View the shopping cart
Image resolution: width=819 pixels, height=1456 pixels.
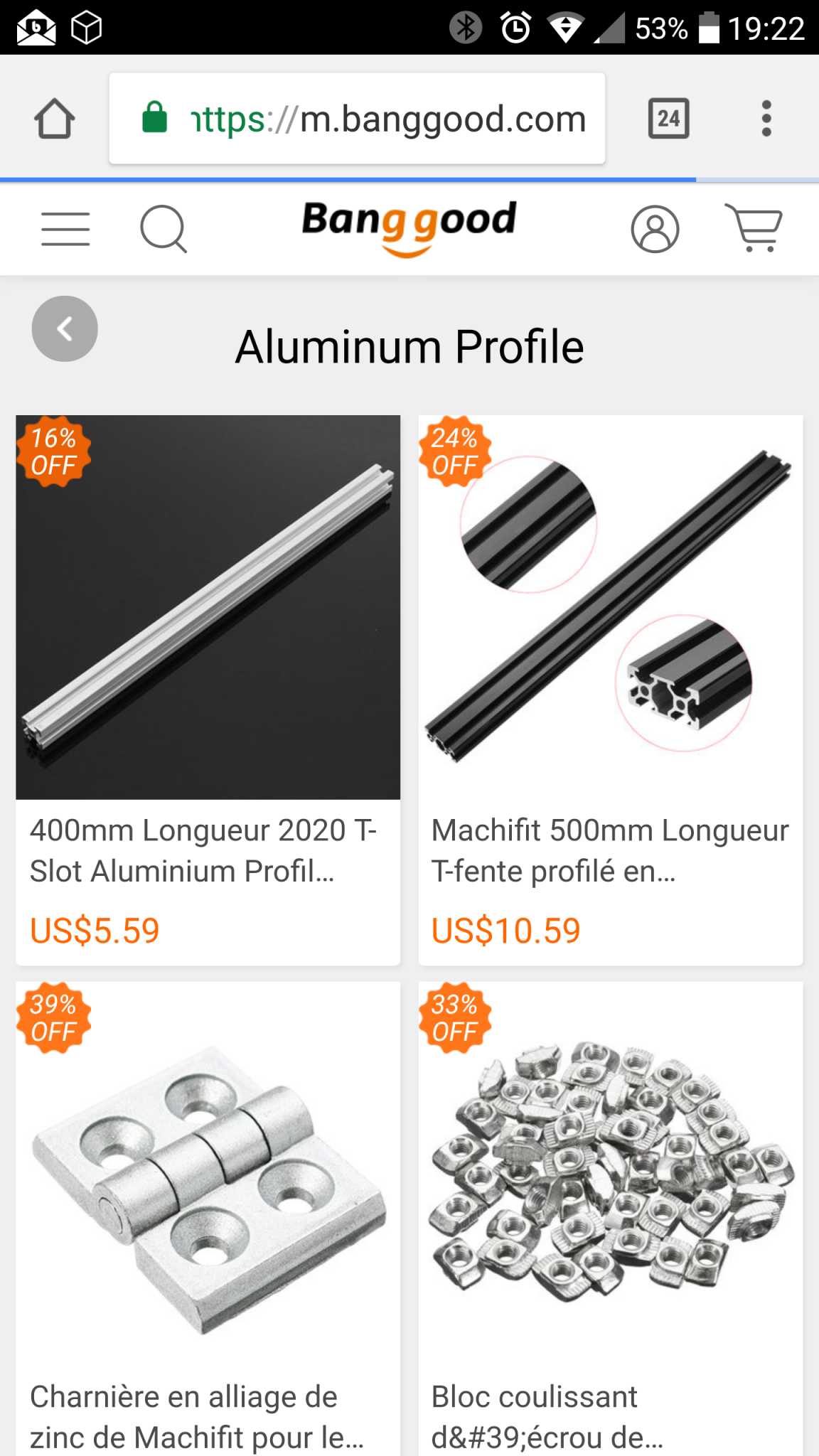click(754, 227)
